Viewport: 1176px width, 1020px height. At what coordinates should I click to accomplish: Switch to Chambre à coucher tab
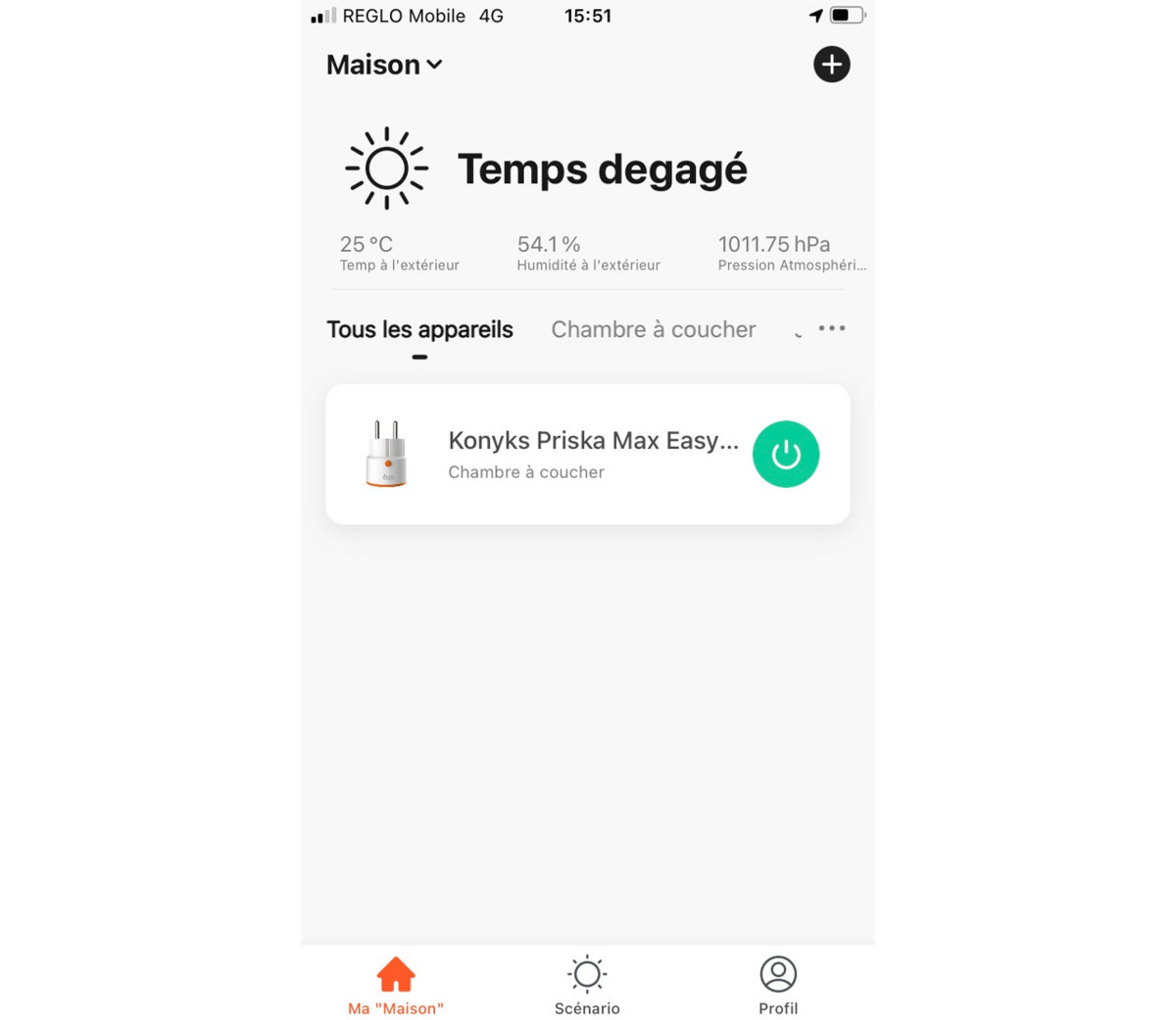tap(653, 330)
